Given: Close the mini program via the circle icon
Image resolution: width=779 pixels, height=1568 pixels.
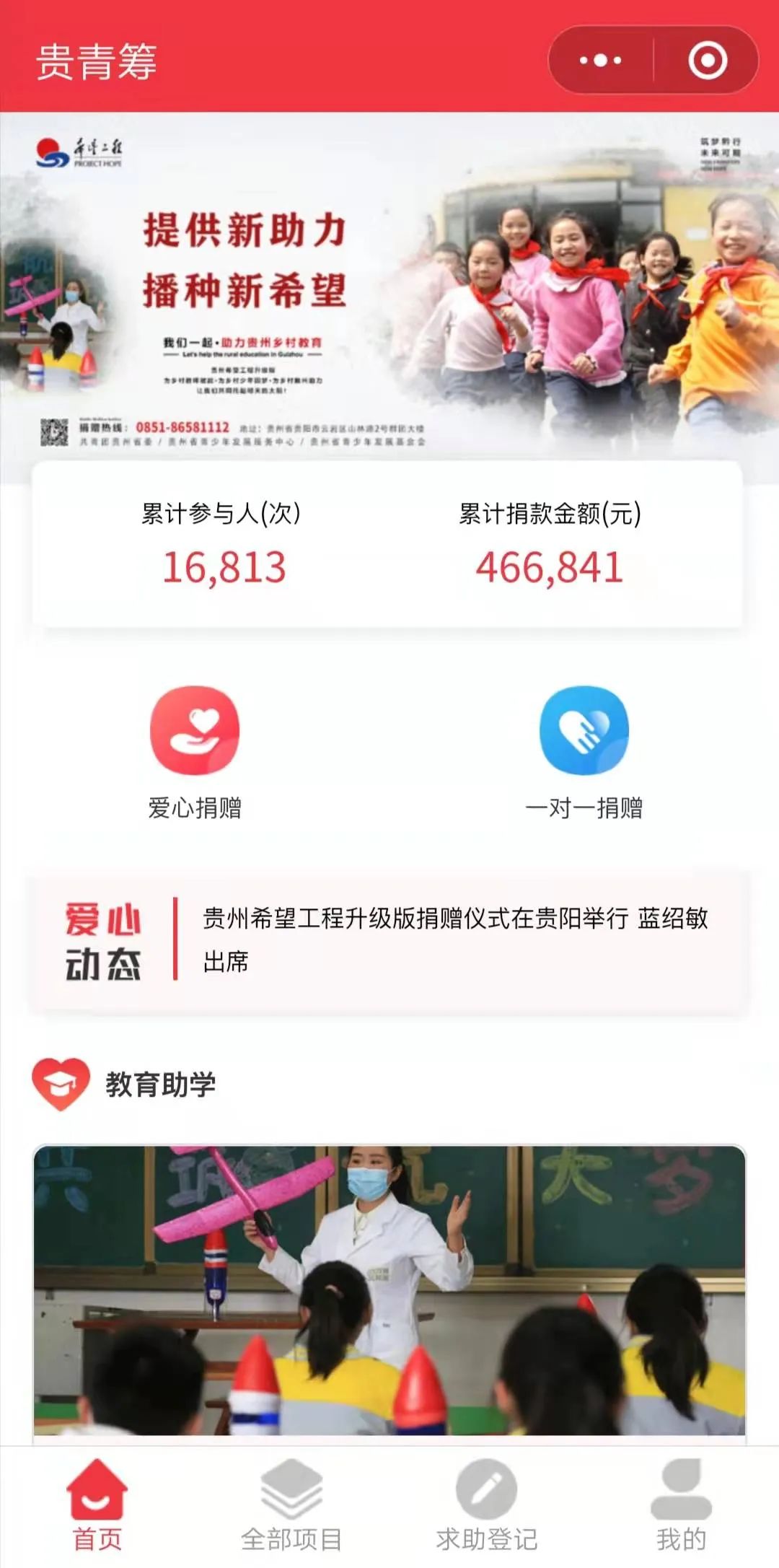Looking at the screenshot, I should (x=707, y=60).
